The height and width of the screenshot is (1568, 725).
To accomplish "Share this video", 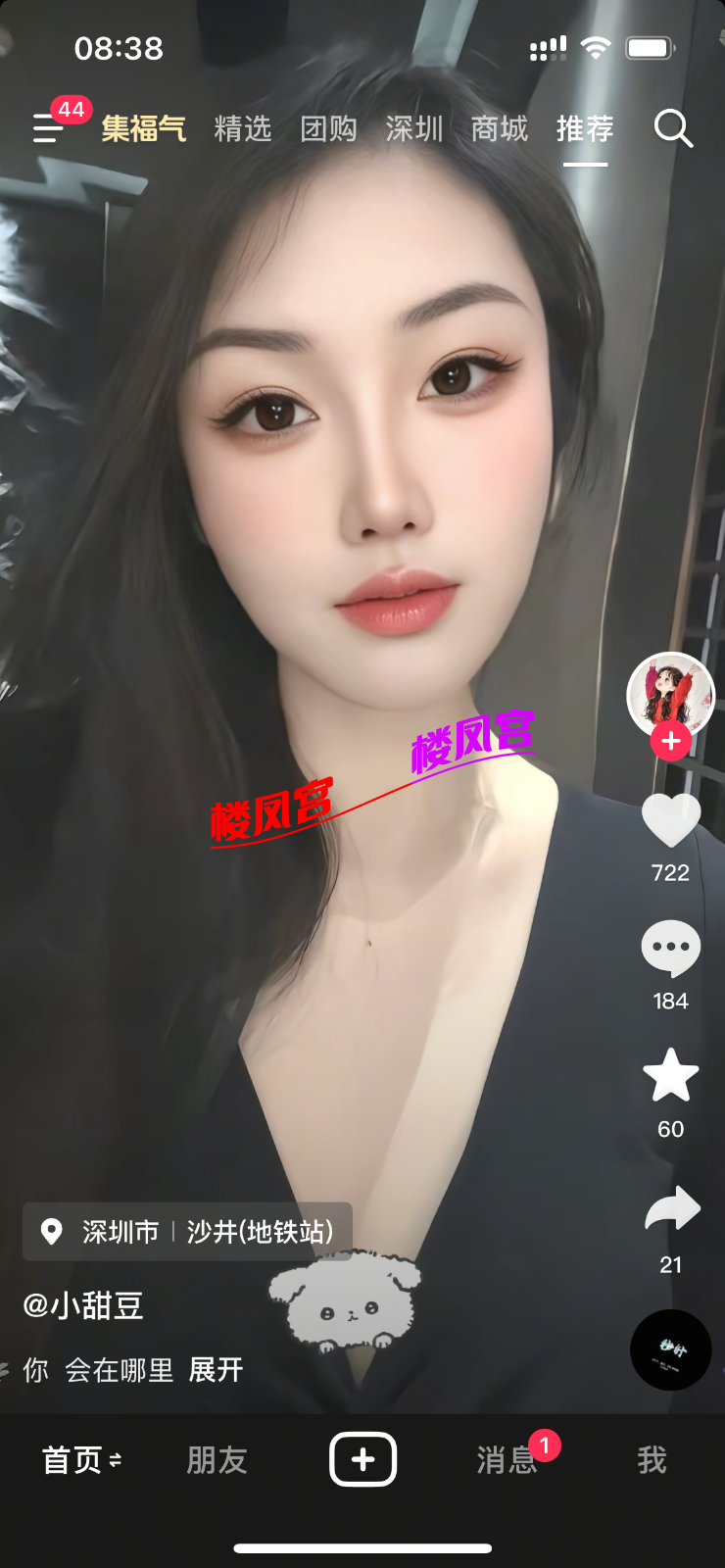I will pyautogui.click(x=672, y=1210).
